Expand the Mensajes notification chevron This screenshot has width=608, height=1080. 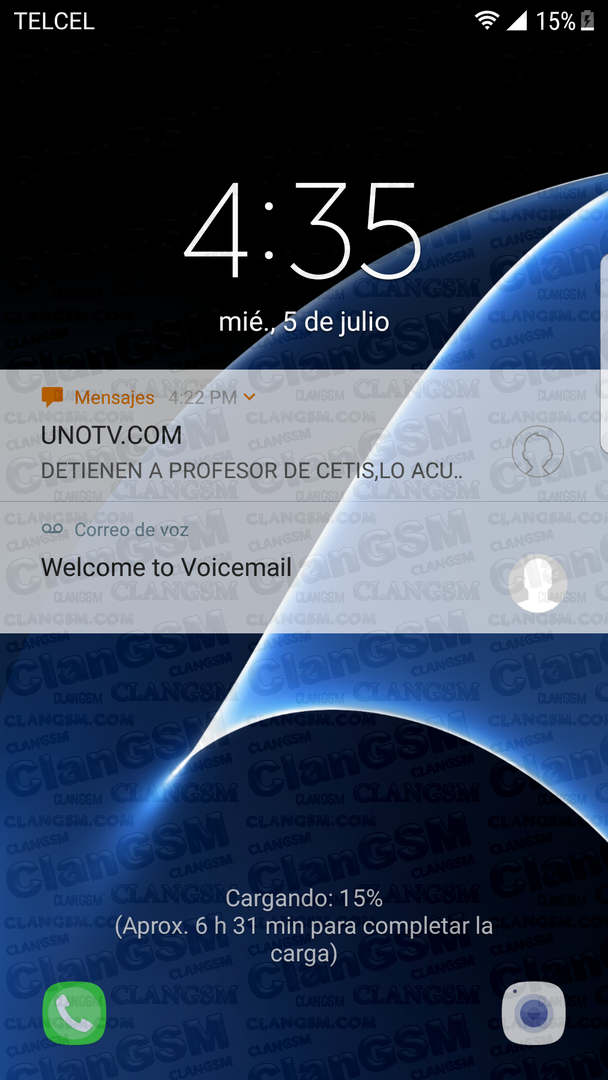pos(250,397)
